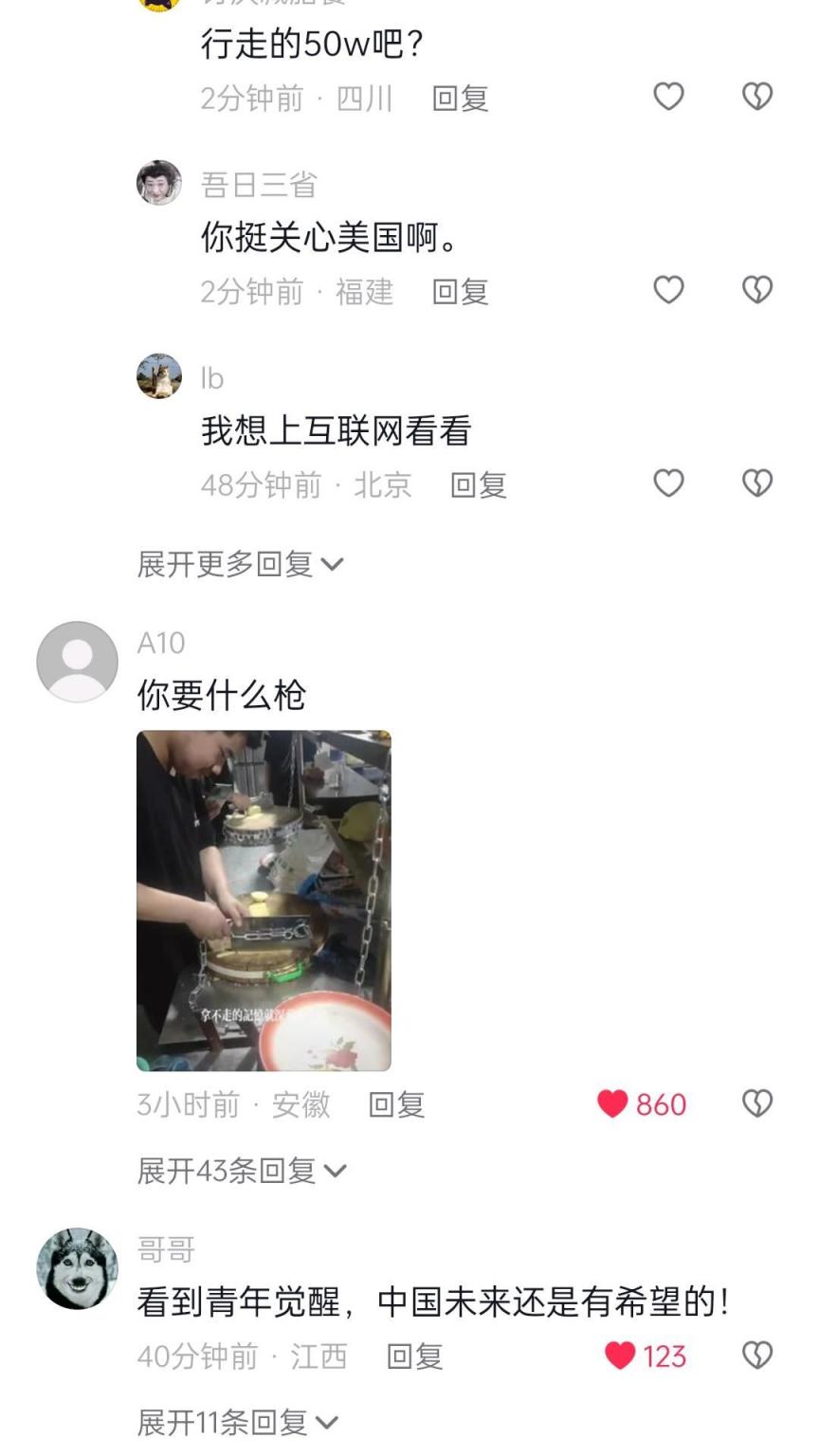
Task: Like A10's comment with 860 likes
Action: (x=613, y=1103)
